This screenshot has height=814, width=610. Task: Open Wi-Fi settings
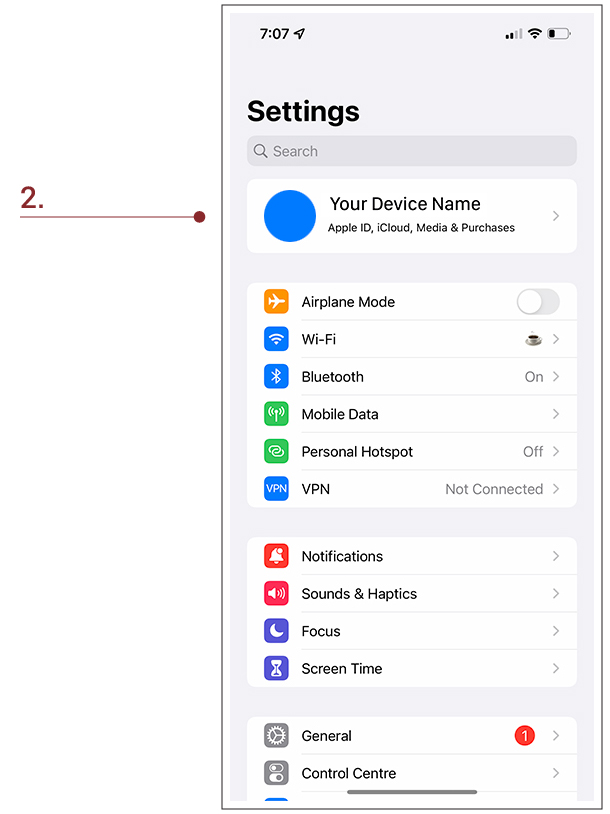412,339
